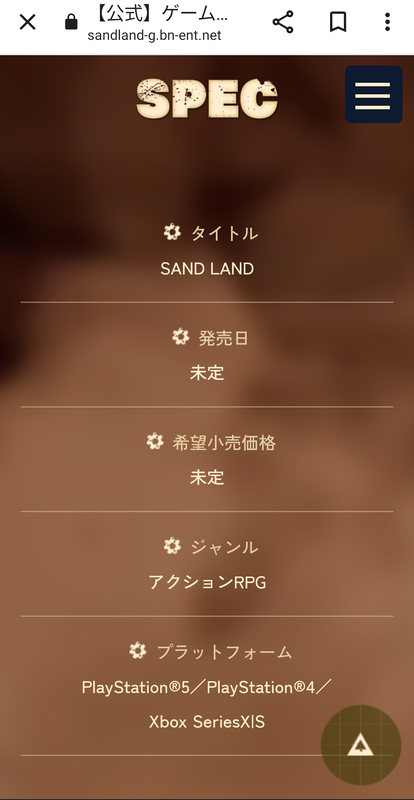Close the browser tab with X
414x800 pixels.
pyautogui.click(x=28, y=22)
